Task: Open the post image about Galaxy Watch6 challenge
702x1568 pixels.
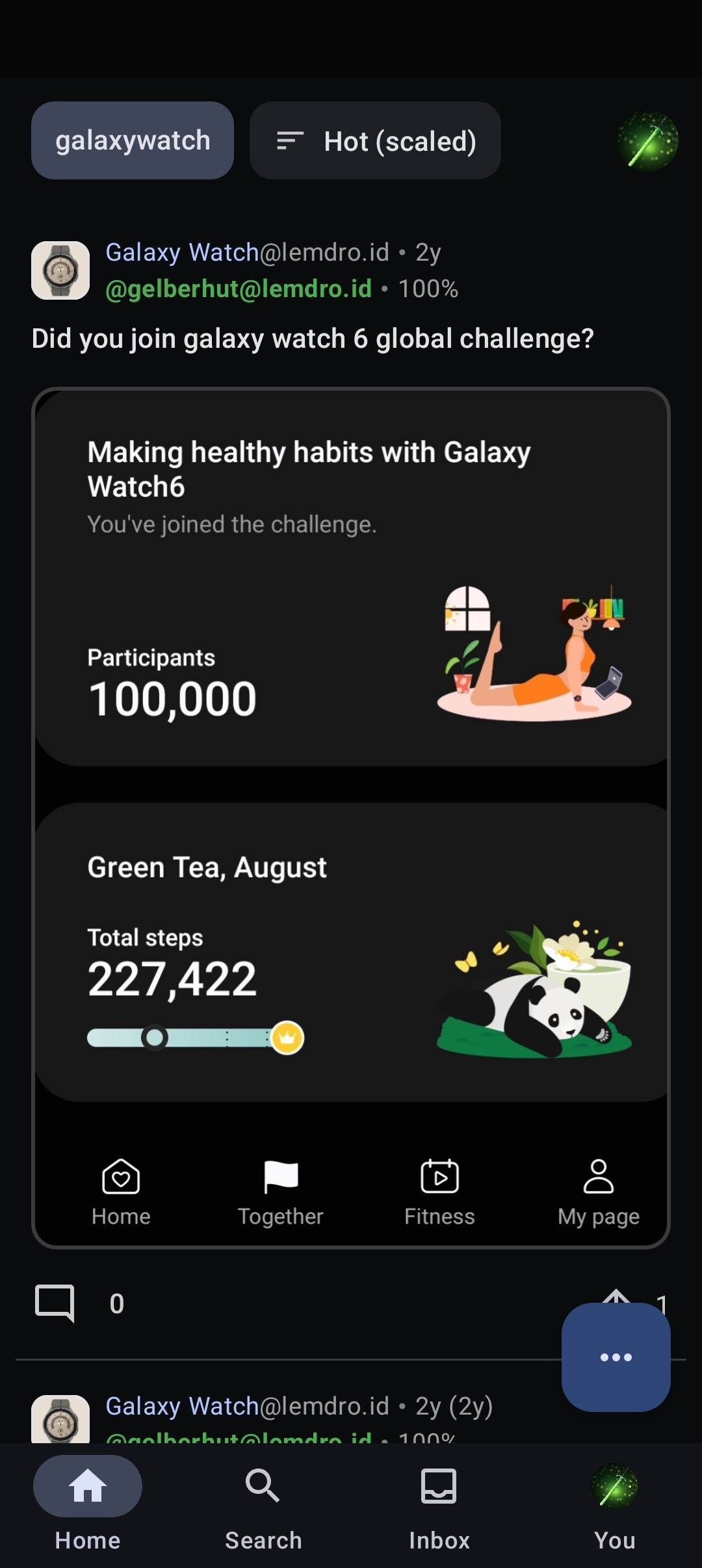Action: (x=351, y=817)
